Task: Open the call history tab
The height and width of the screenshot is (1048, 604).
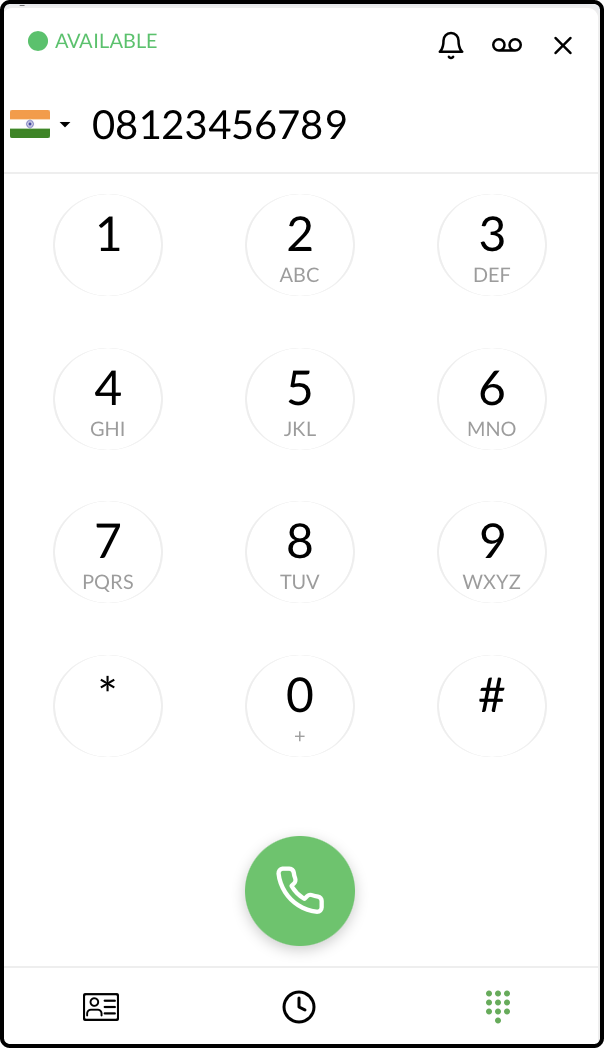Action: [x=299, y=1007]
